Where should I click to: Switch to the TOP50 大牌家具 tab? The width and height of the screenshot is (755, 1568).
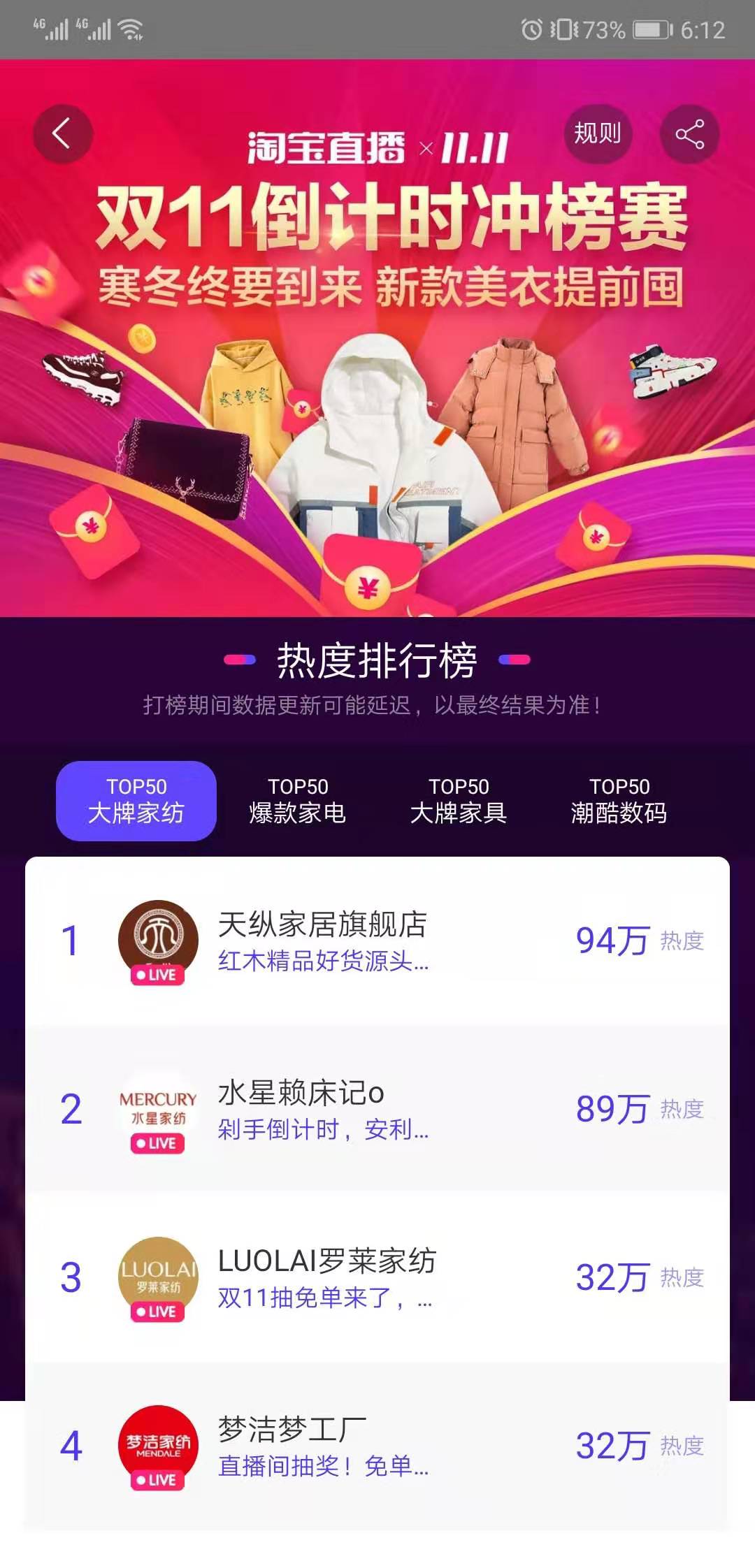pos(459,801)
